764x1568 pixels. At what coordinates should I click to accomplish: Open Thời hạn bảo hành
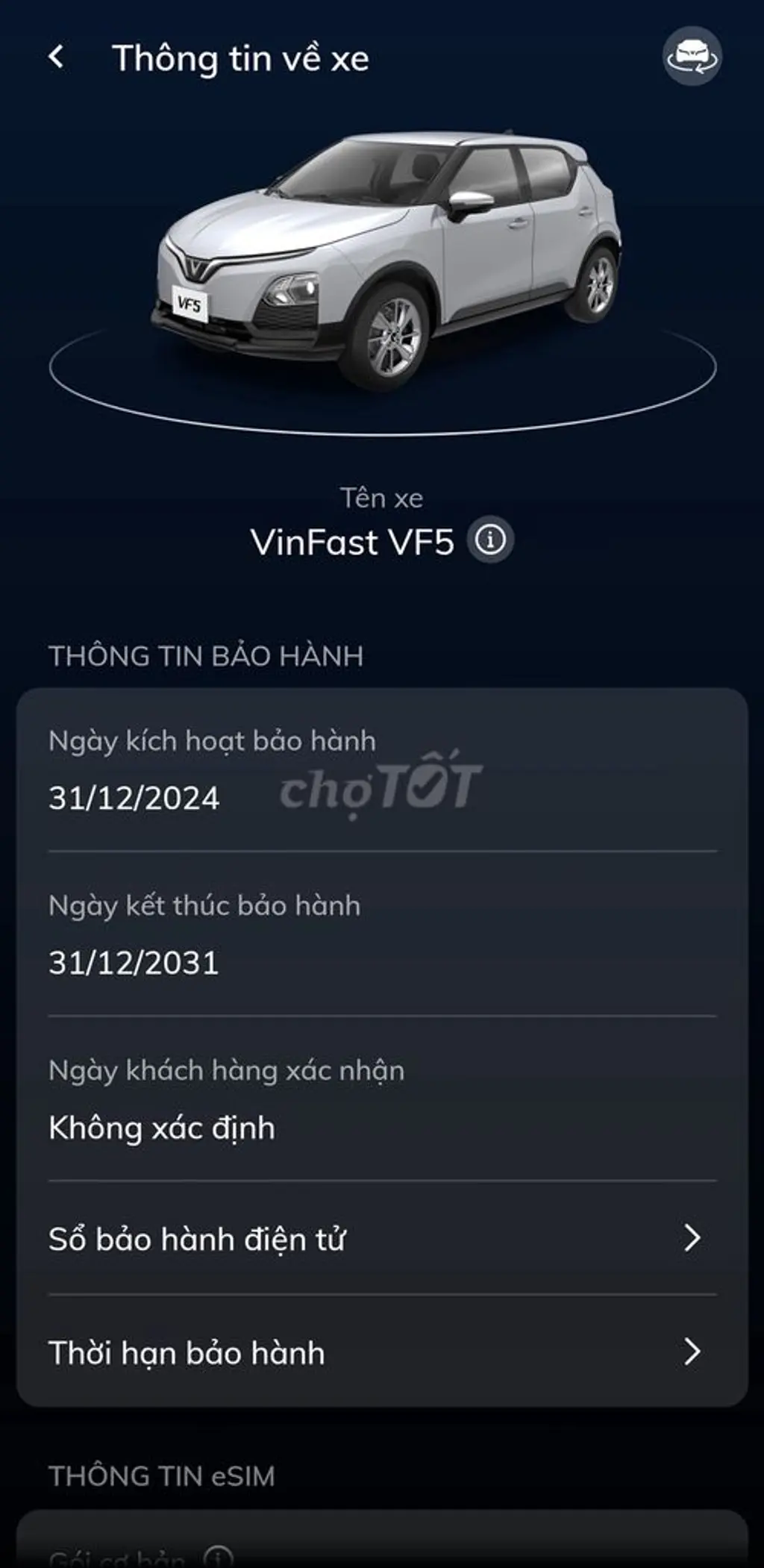click(x=382, y=1352)
